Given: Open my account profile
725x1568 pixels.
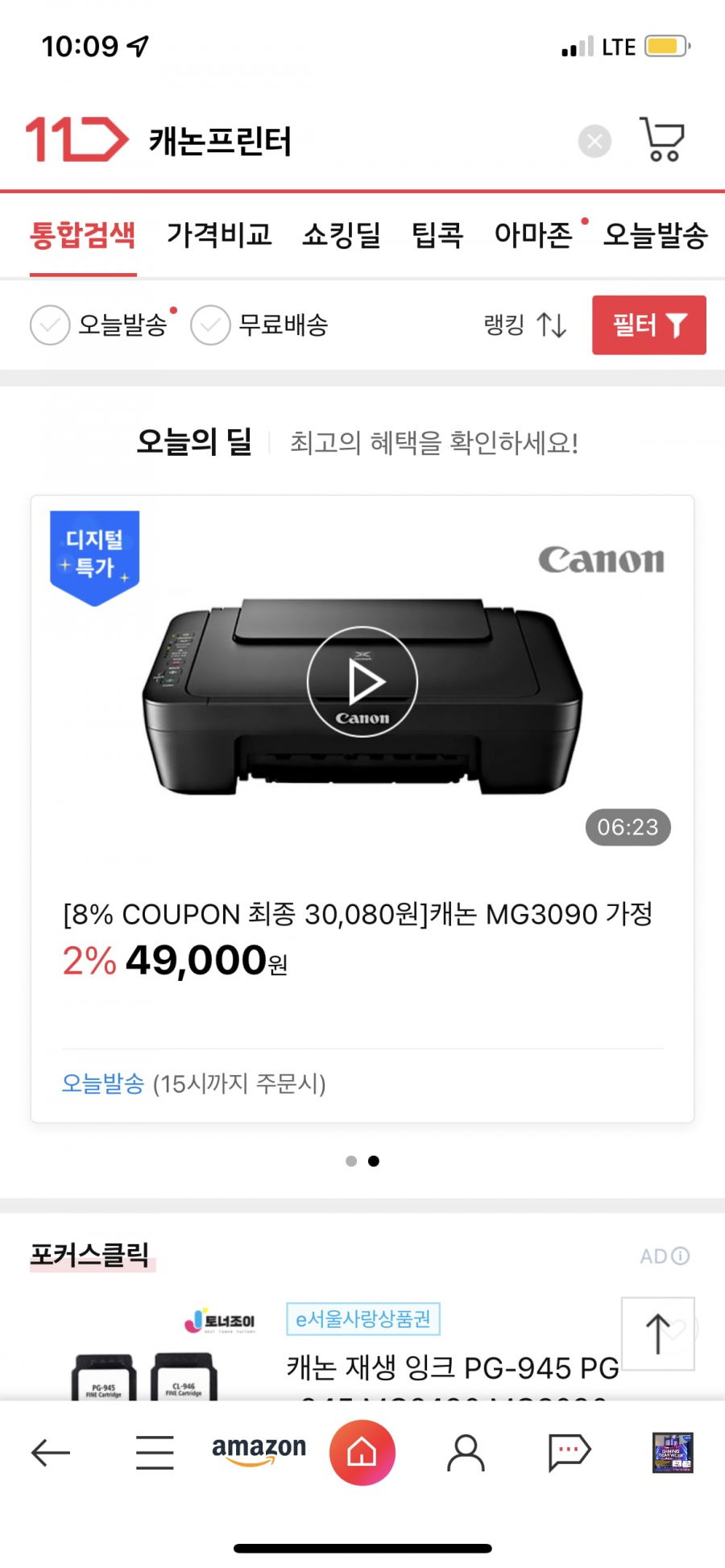Looking at the screenshot, I should (466, 1453).
